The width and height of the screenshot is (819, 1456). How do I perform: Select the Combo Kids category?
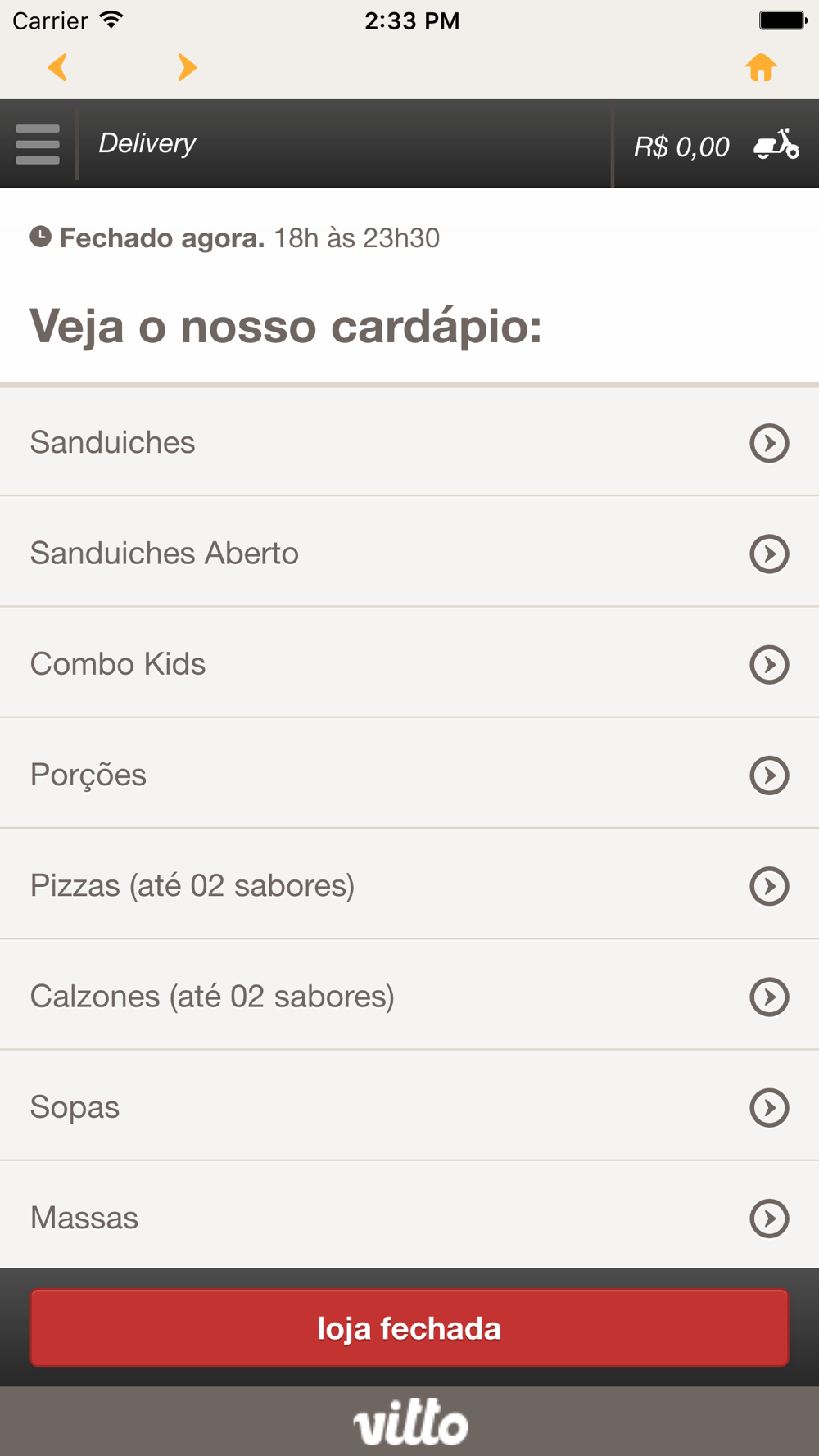pyautogui.click(x=409, y=663)
